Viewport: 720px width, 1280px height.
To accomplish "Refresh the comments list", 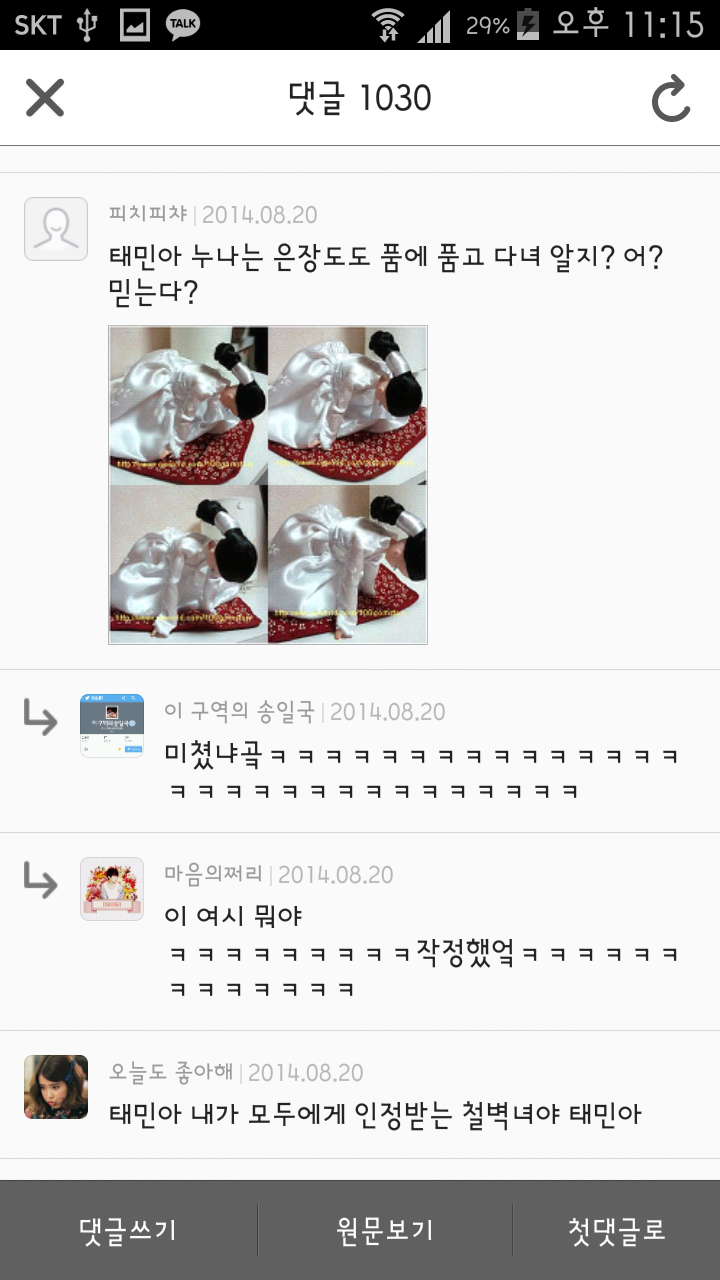I will (x=671, y=99).
